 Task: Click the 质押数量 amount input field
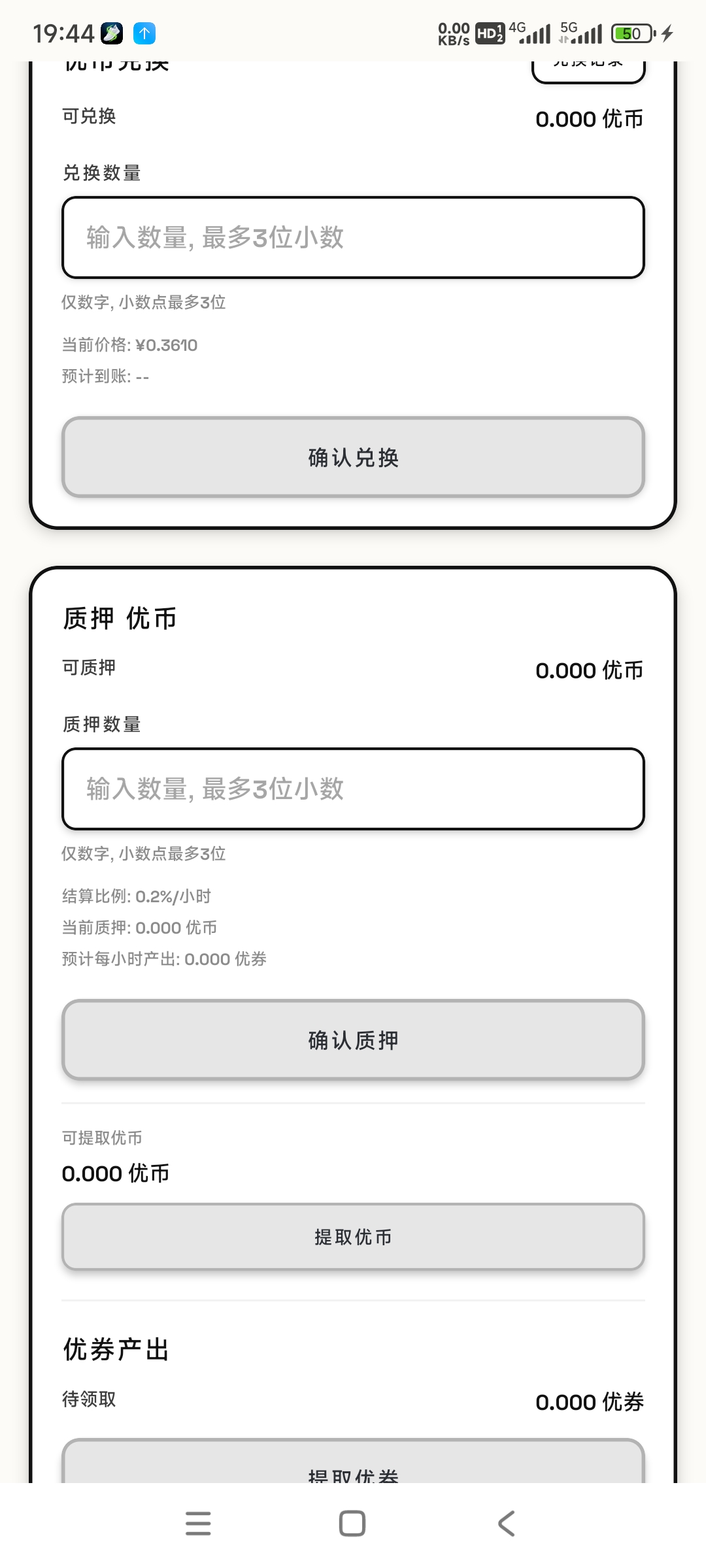click(x=353, y=789)
